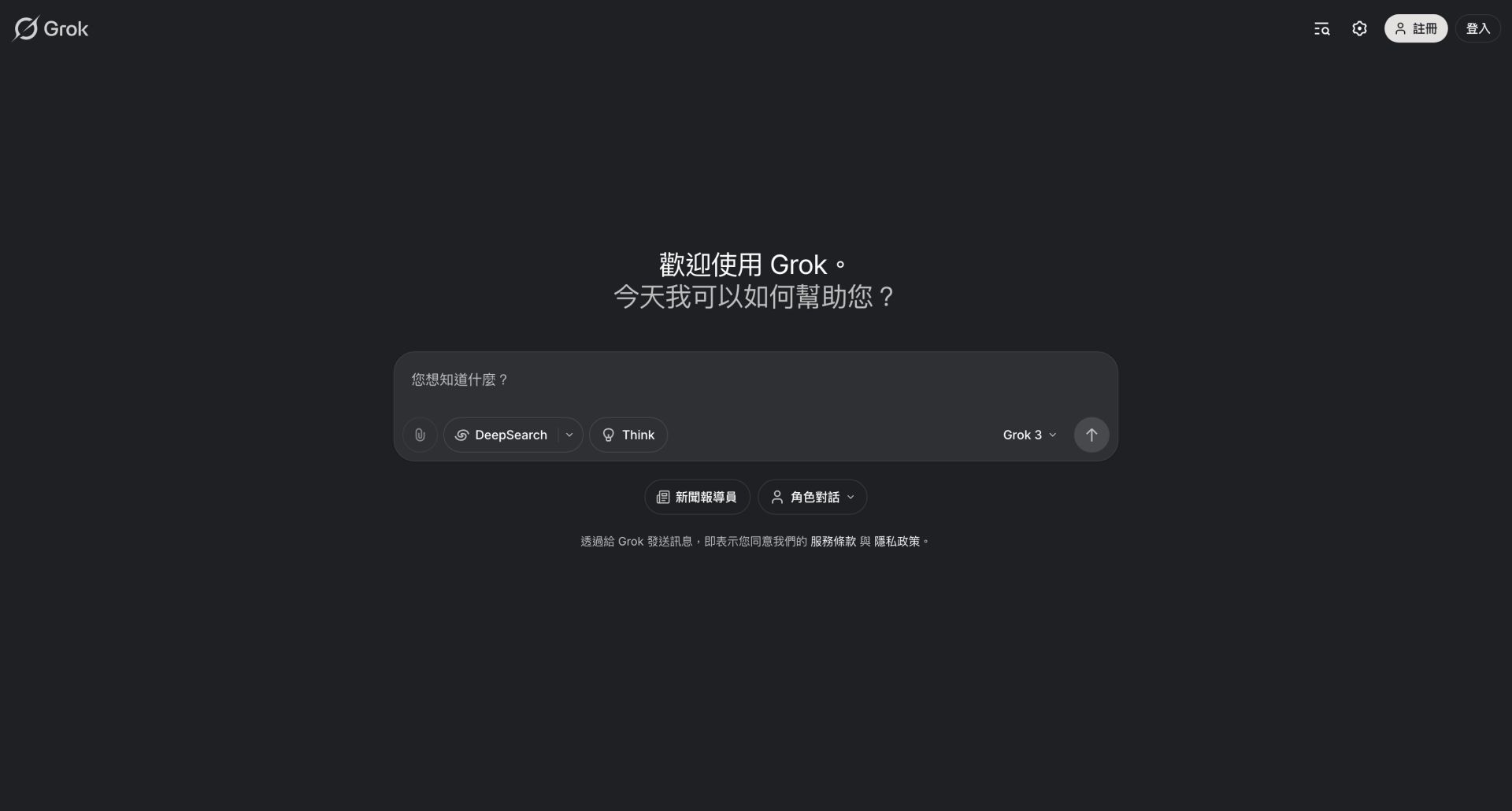Open the chat history search icon

pos(1321,29)
